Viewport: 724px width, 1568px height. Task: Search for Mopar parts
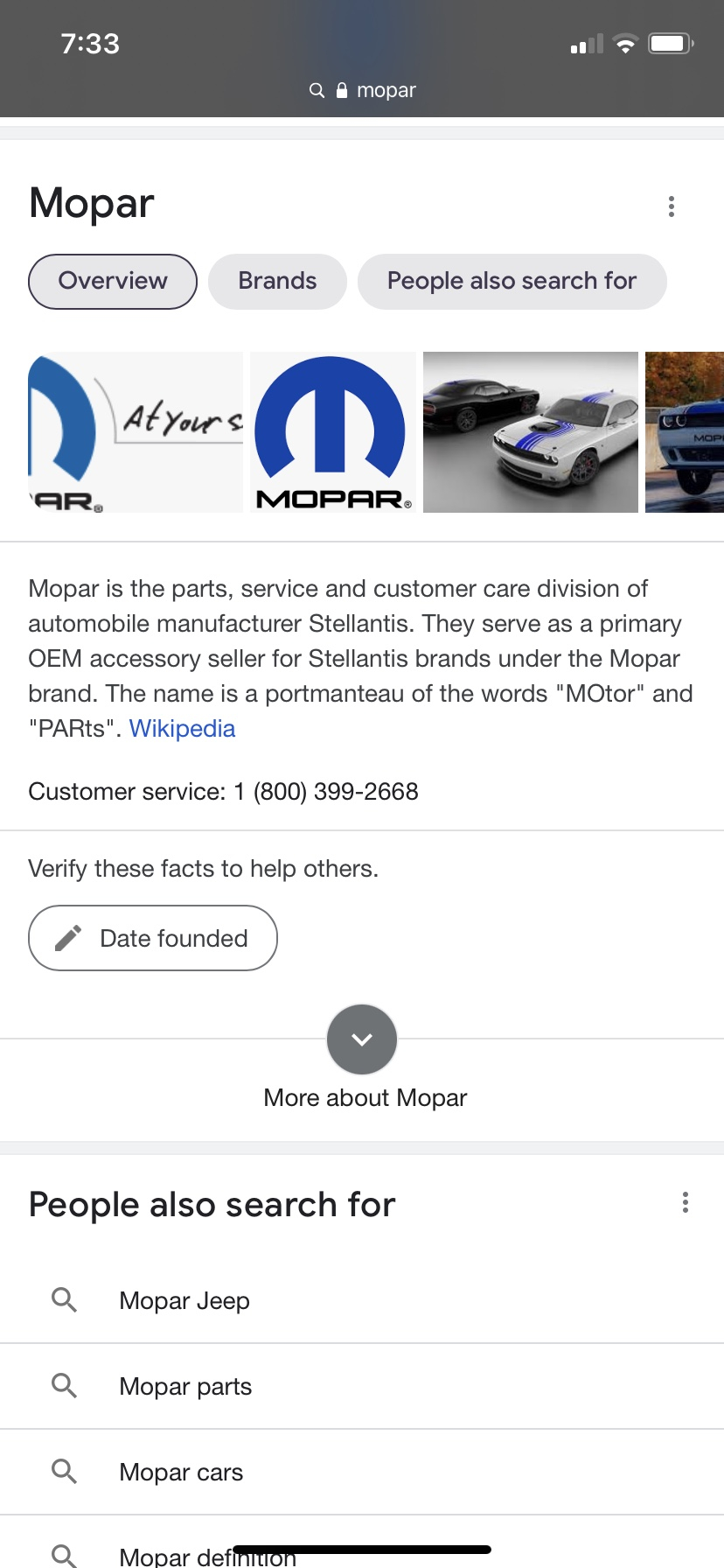tap(185, 1387)
